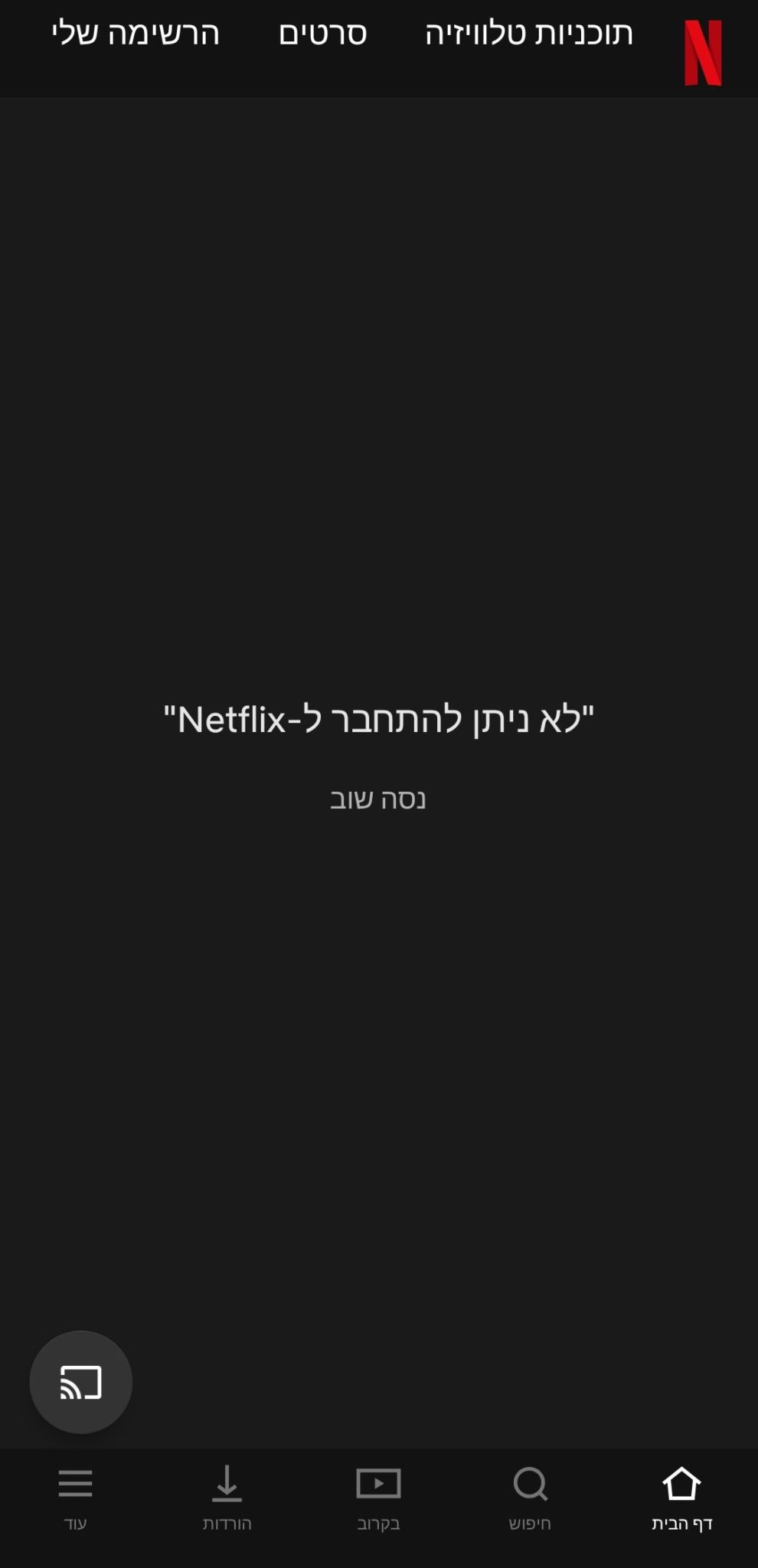
Task: Switch to the הורדות (Downloads) tab
Action: [x=227, y=1497]
